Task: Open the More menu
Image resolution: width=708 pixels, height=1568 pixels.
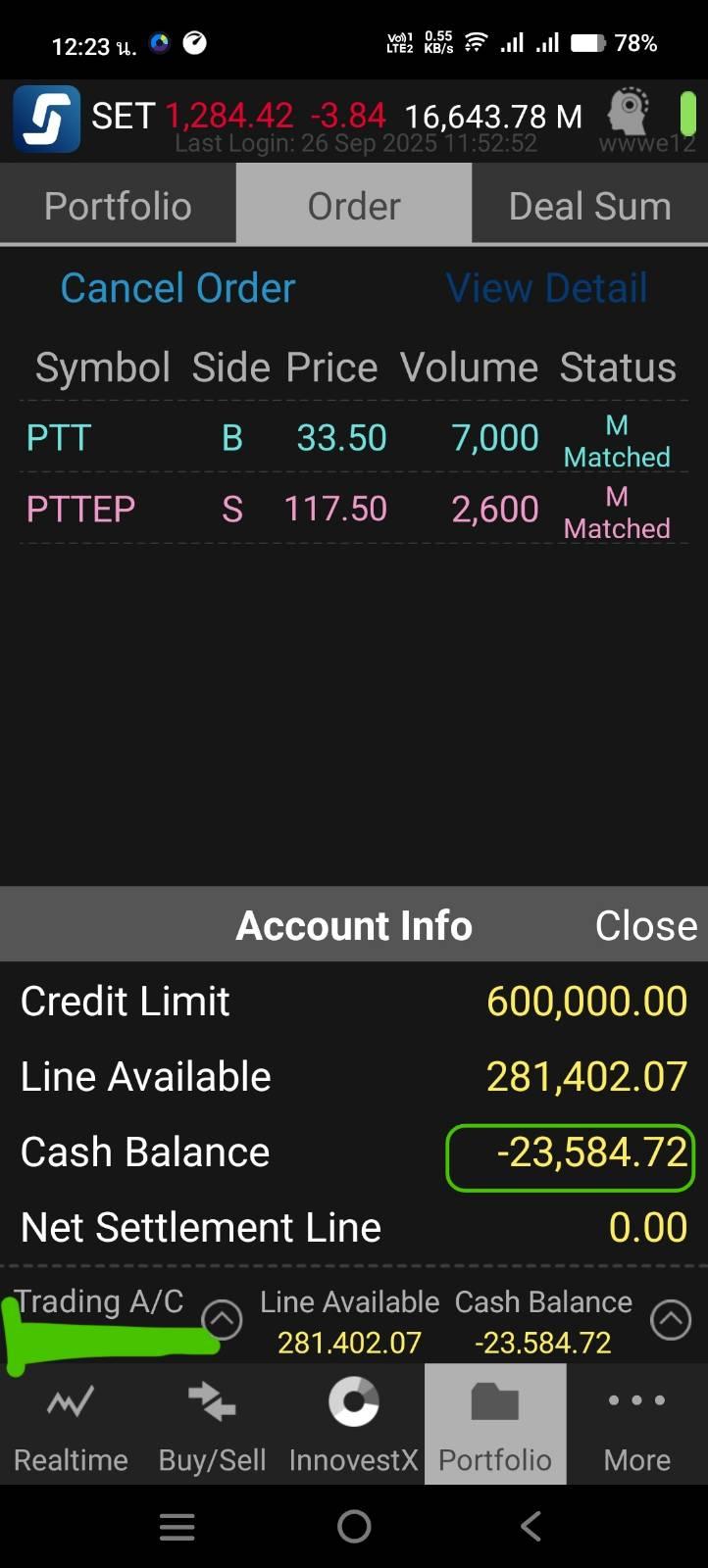Action: click(x=637, y=1425)
